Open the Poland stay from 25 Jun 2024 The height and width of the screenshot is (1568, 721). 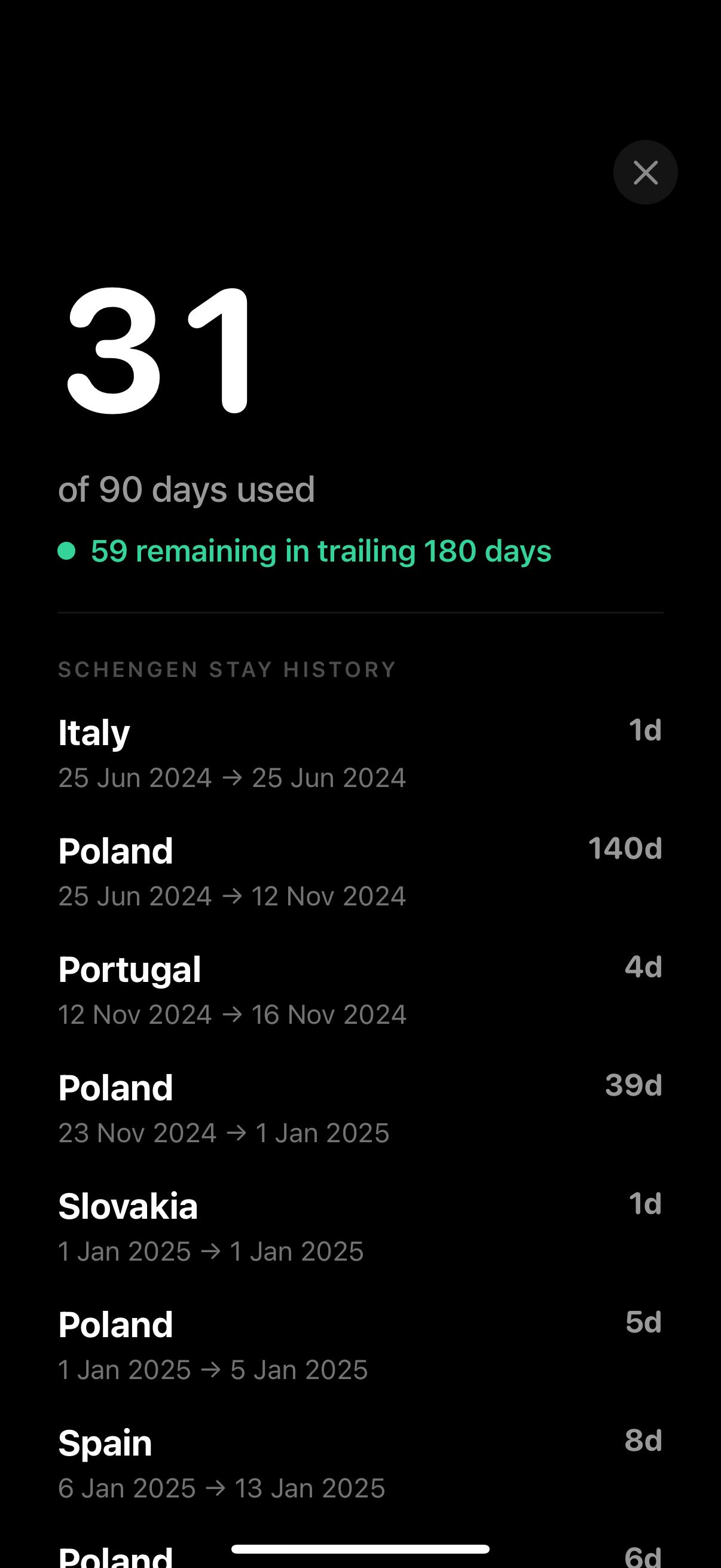[243, 871]
